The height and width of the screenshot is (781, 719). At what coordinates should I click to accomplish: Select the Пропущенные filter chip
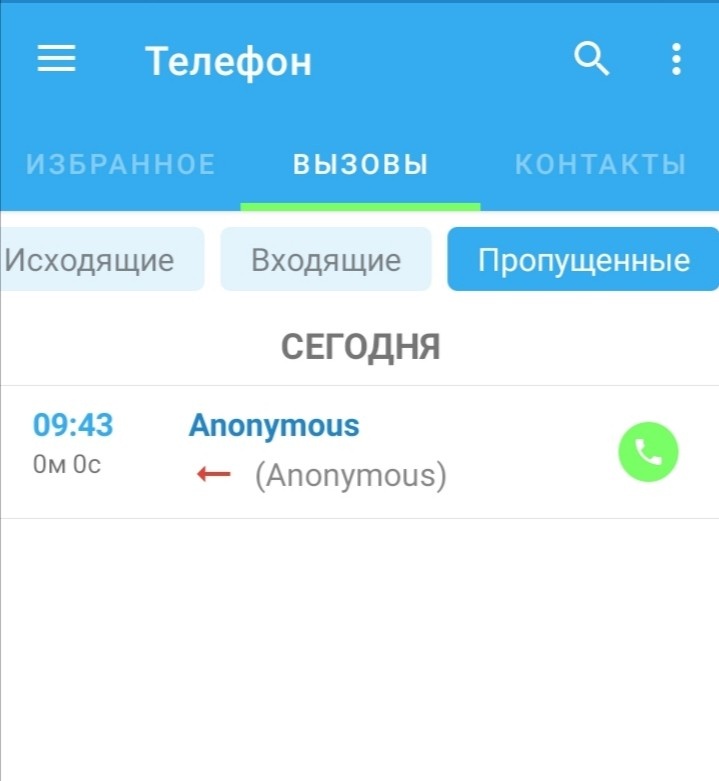coord(583,260)
